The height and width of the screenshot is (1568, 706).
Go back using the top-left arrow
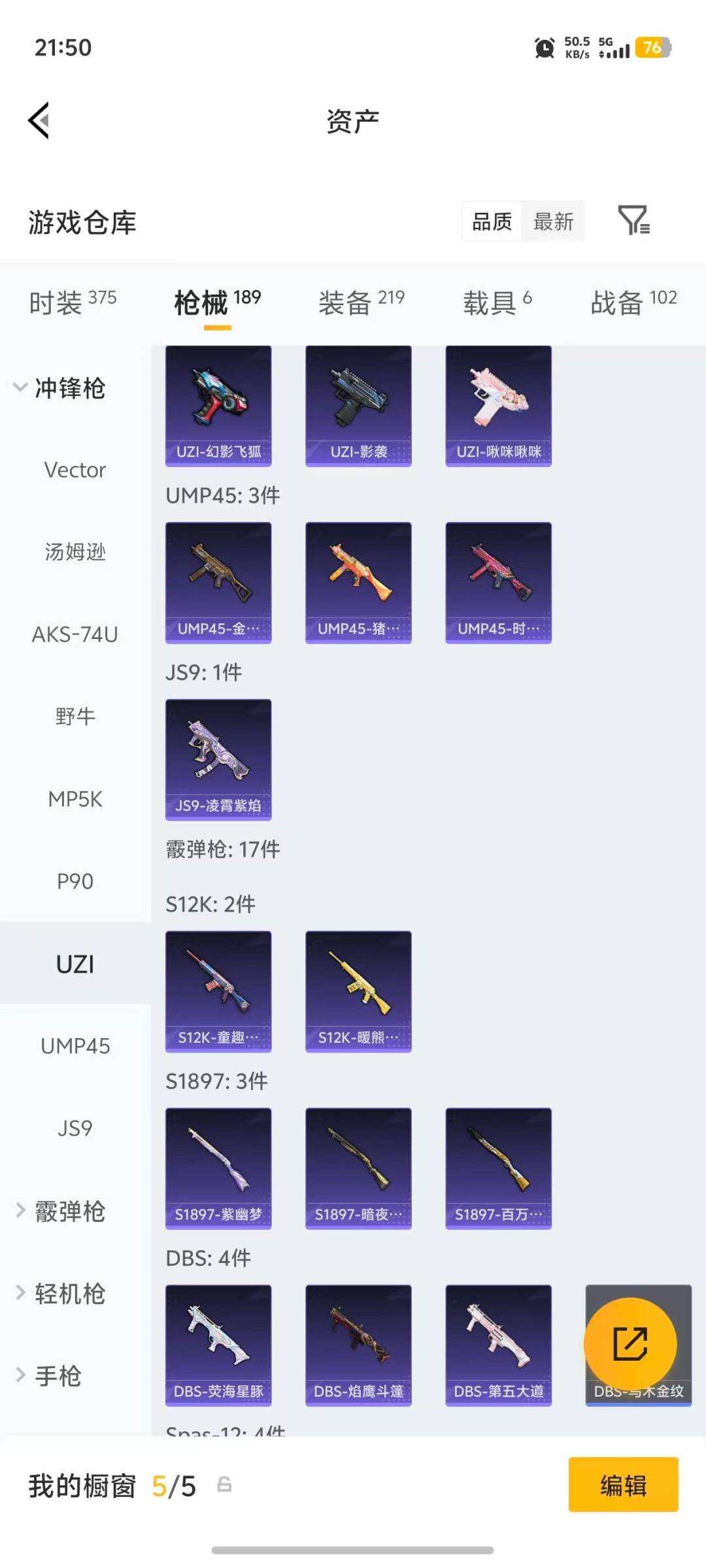(x=39, y=121)
